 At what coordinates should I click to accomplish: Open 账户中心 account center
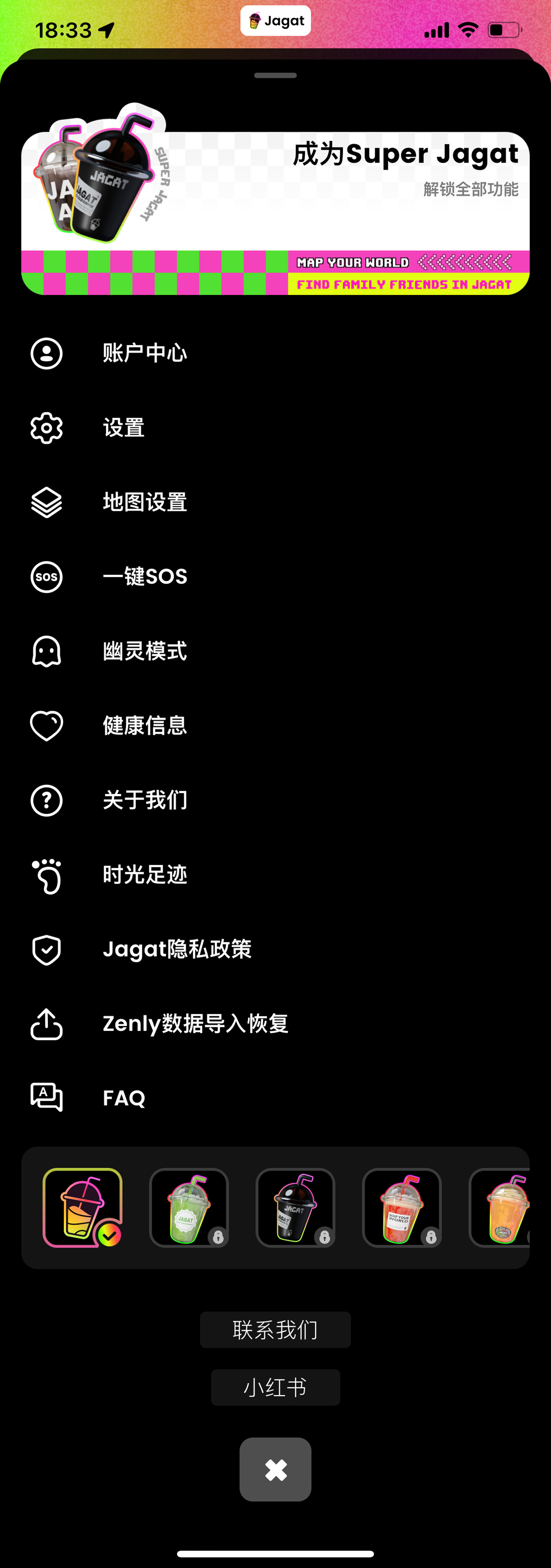click(x=144, y=353)
